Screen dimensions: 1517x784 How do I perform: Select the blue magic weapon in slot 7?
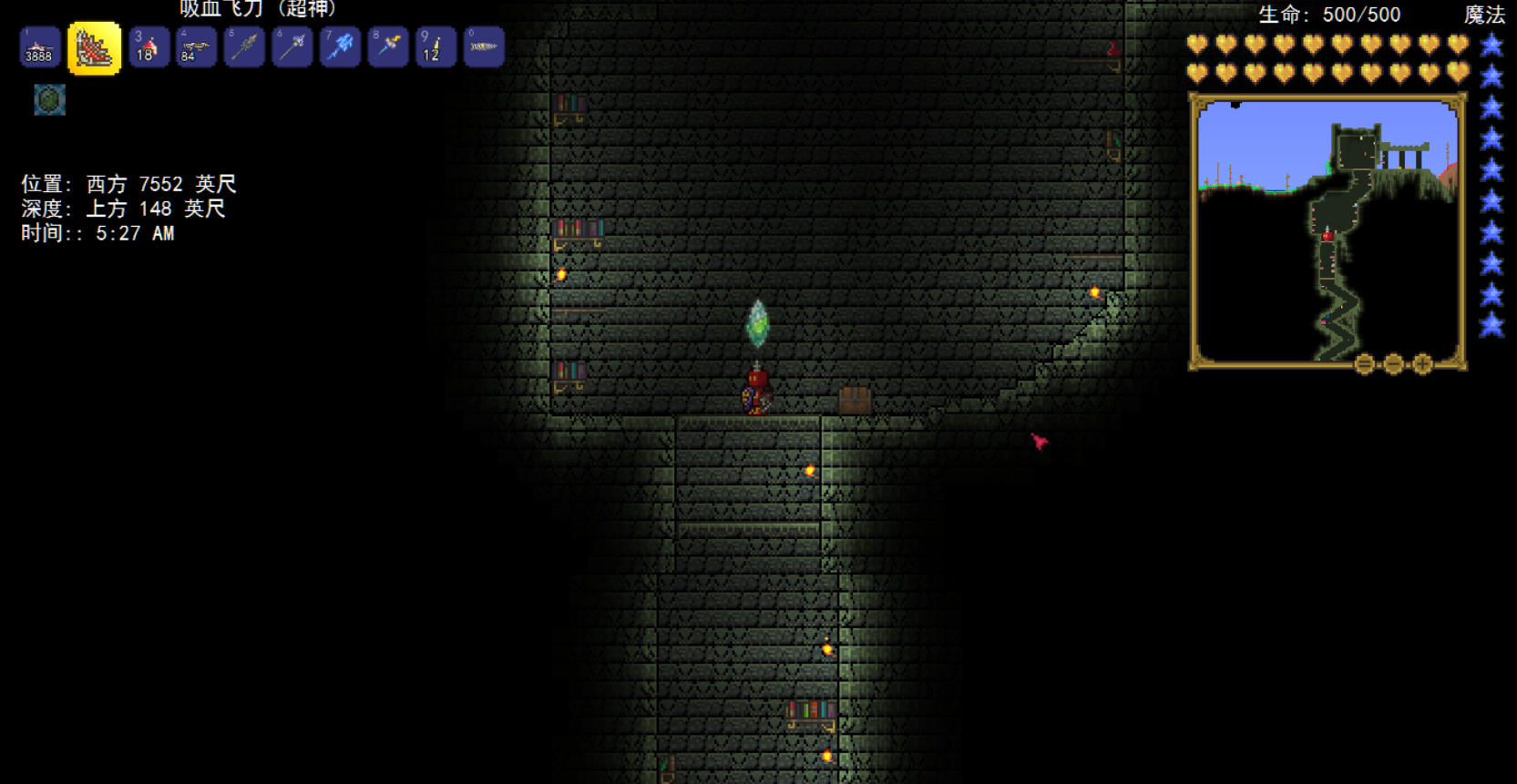click(x=341, y=47)
